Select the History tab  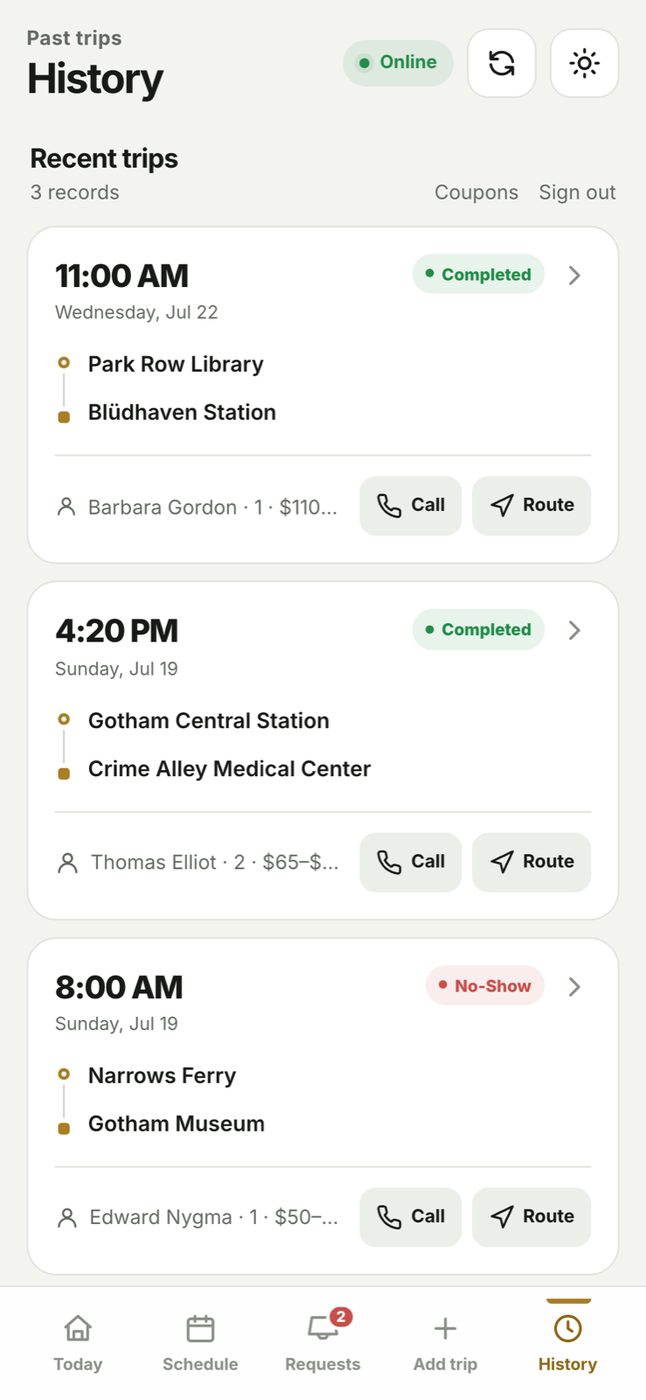coord(568,1343)
